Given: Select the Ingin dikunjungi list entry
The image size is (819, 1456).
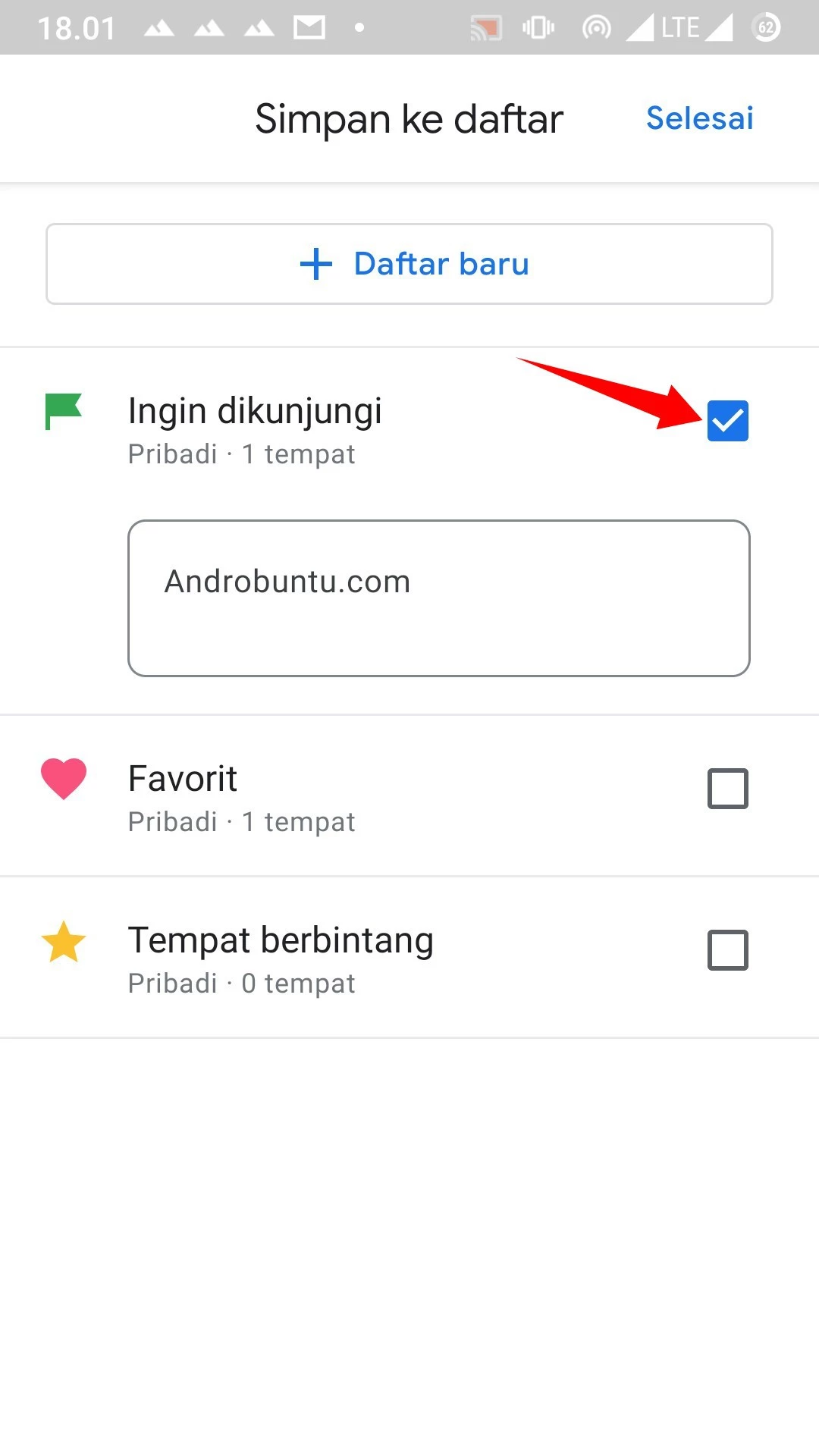Looking at the screenshot, I should click(256, 410).
